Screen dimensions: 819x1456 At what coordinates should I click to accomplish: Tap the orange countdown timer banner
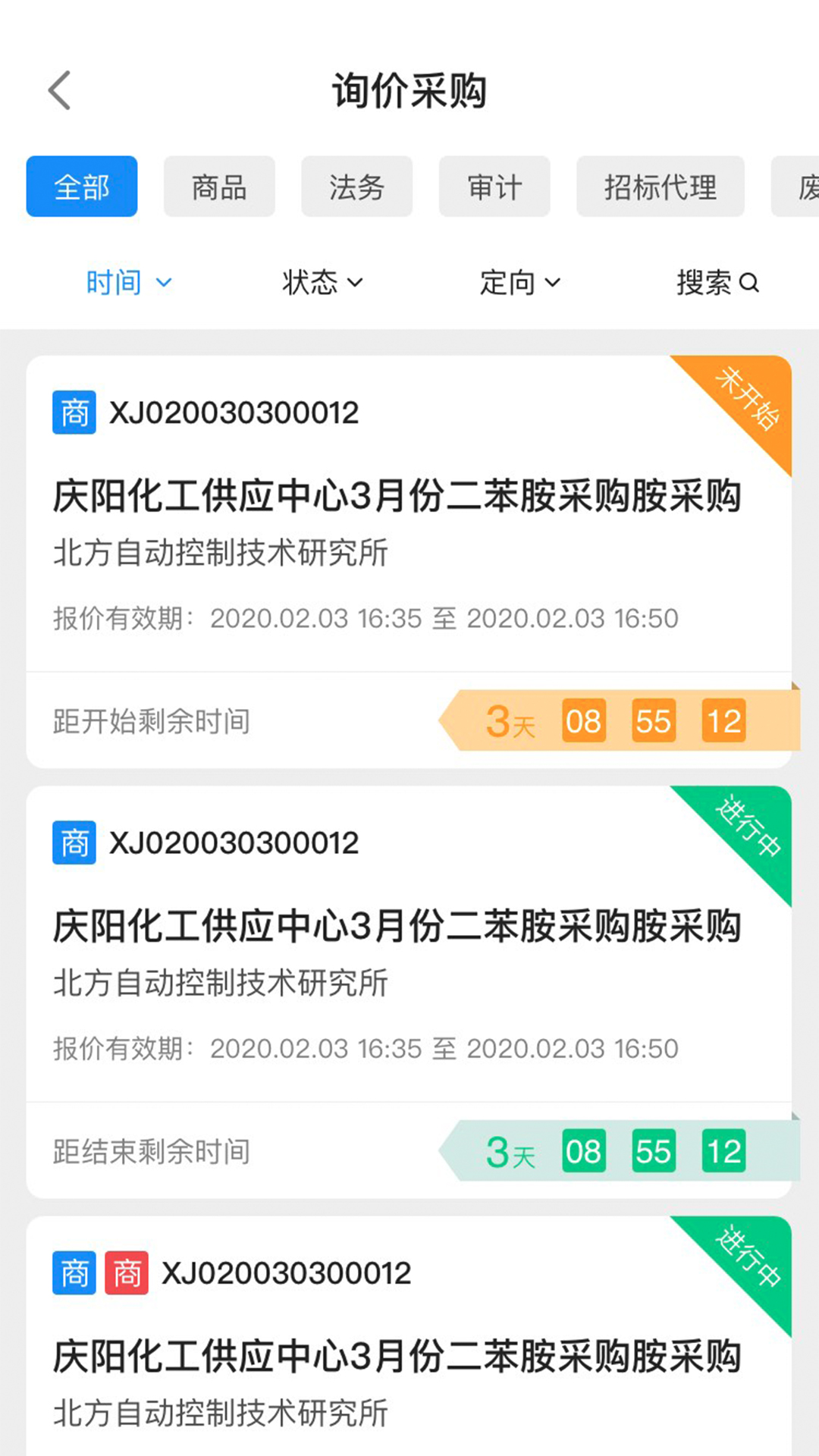622,720
